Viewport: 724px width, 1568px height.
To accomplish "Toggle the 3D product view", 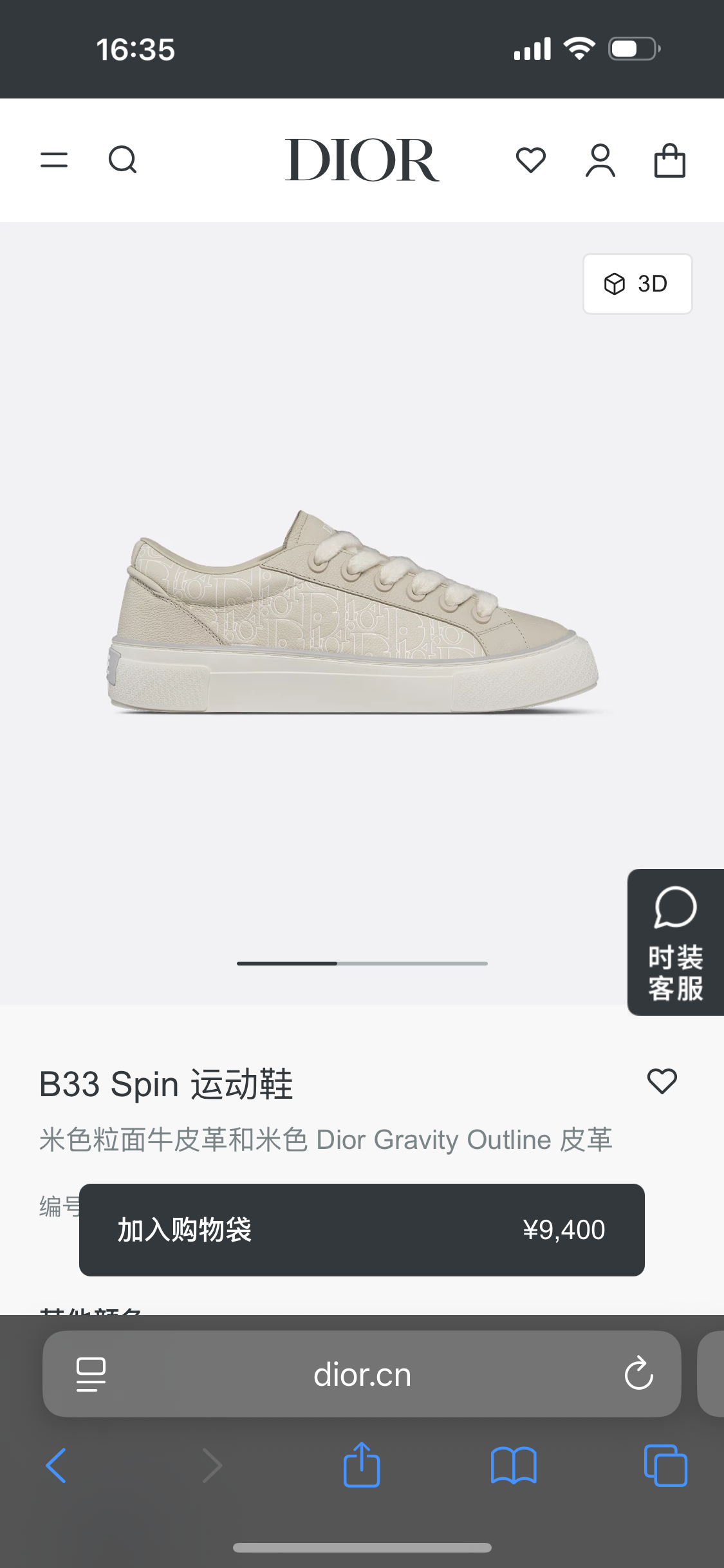I will pos(637,283).
